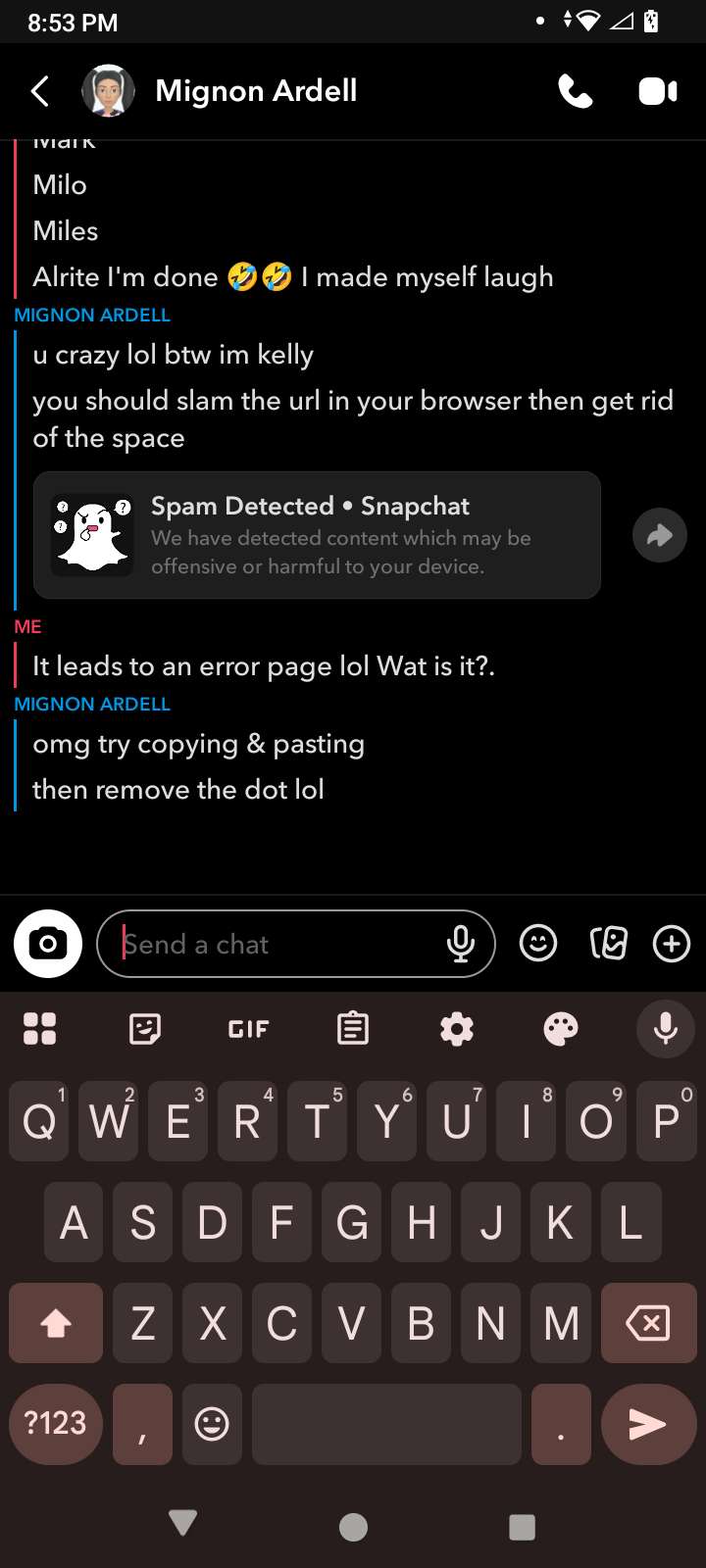
Task: Start a voice call with Mignon Ardell
Action: tap(576, 91)
